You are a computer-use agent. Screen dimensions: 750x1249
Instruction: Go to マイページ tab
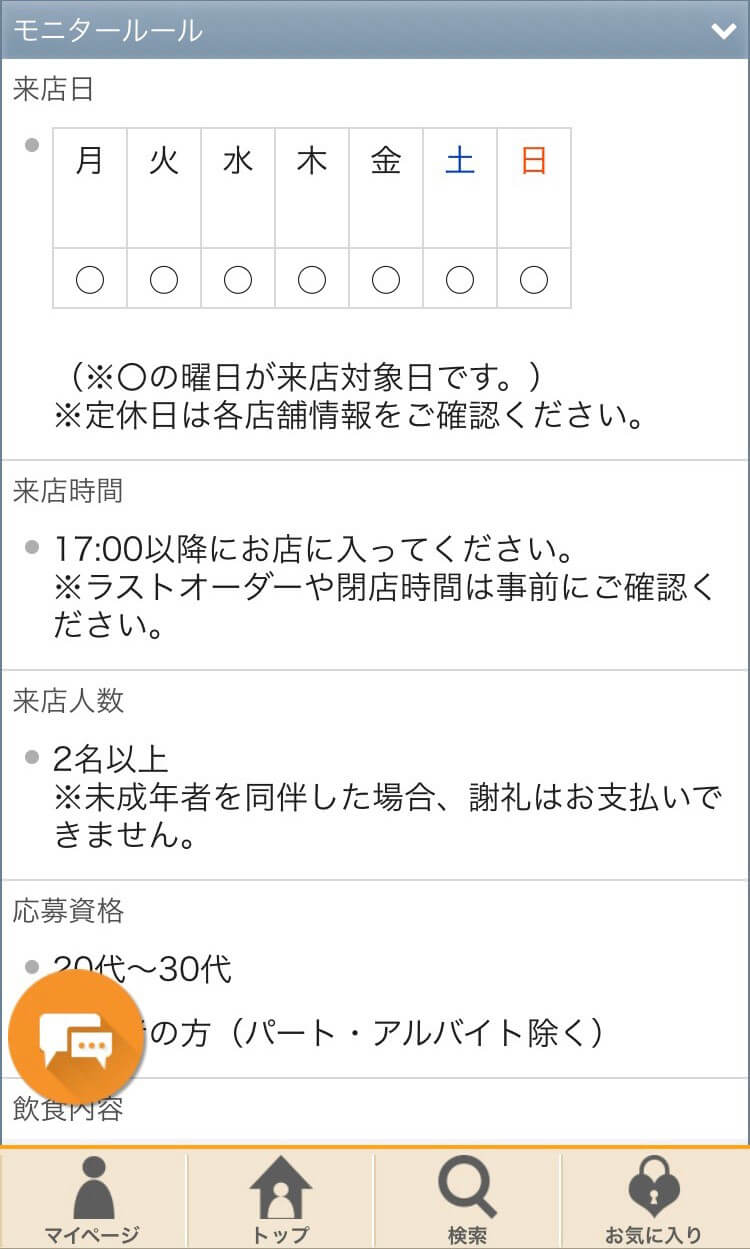[x=93, y=1199]
